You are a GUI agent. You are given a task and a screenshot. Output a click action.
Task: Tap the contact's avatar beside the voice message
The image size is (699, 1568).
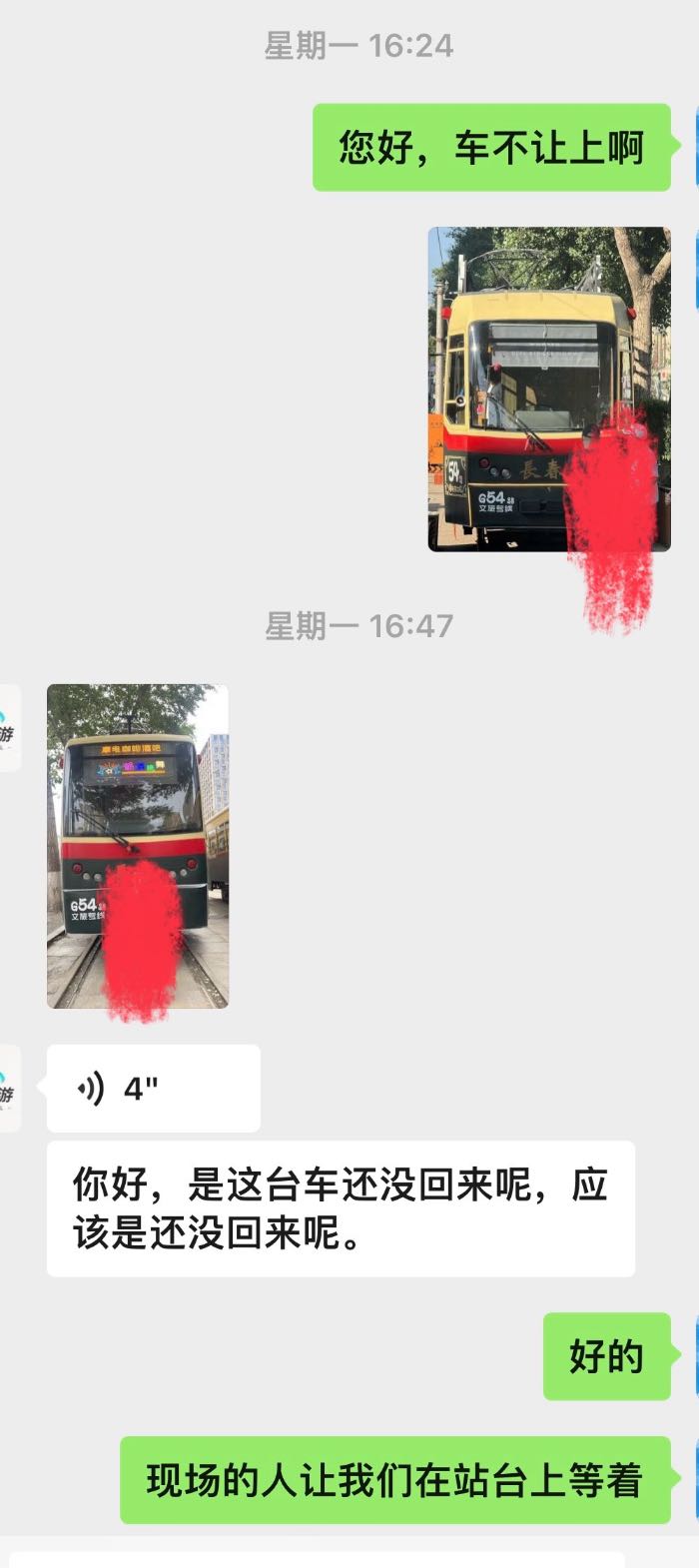coord(9,1089)
